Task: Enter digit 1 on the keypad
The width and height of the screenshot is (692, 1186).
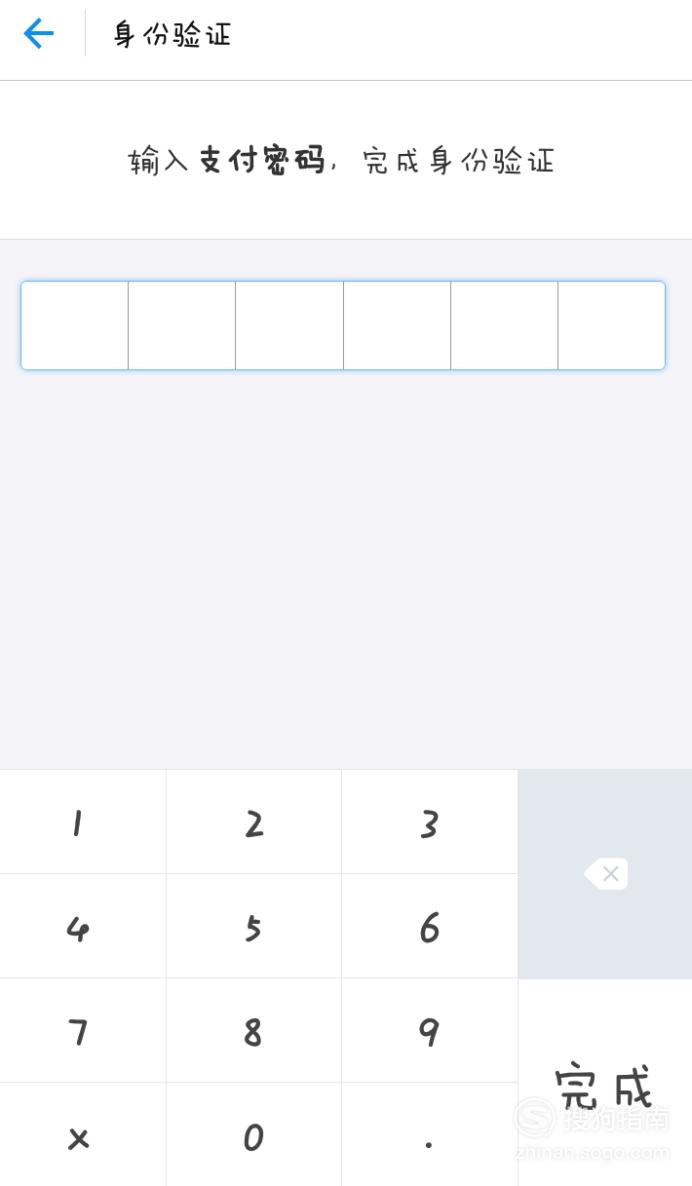Action: [82, 822]
